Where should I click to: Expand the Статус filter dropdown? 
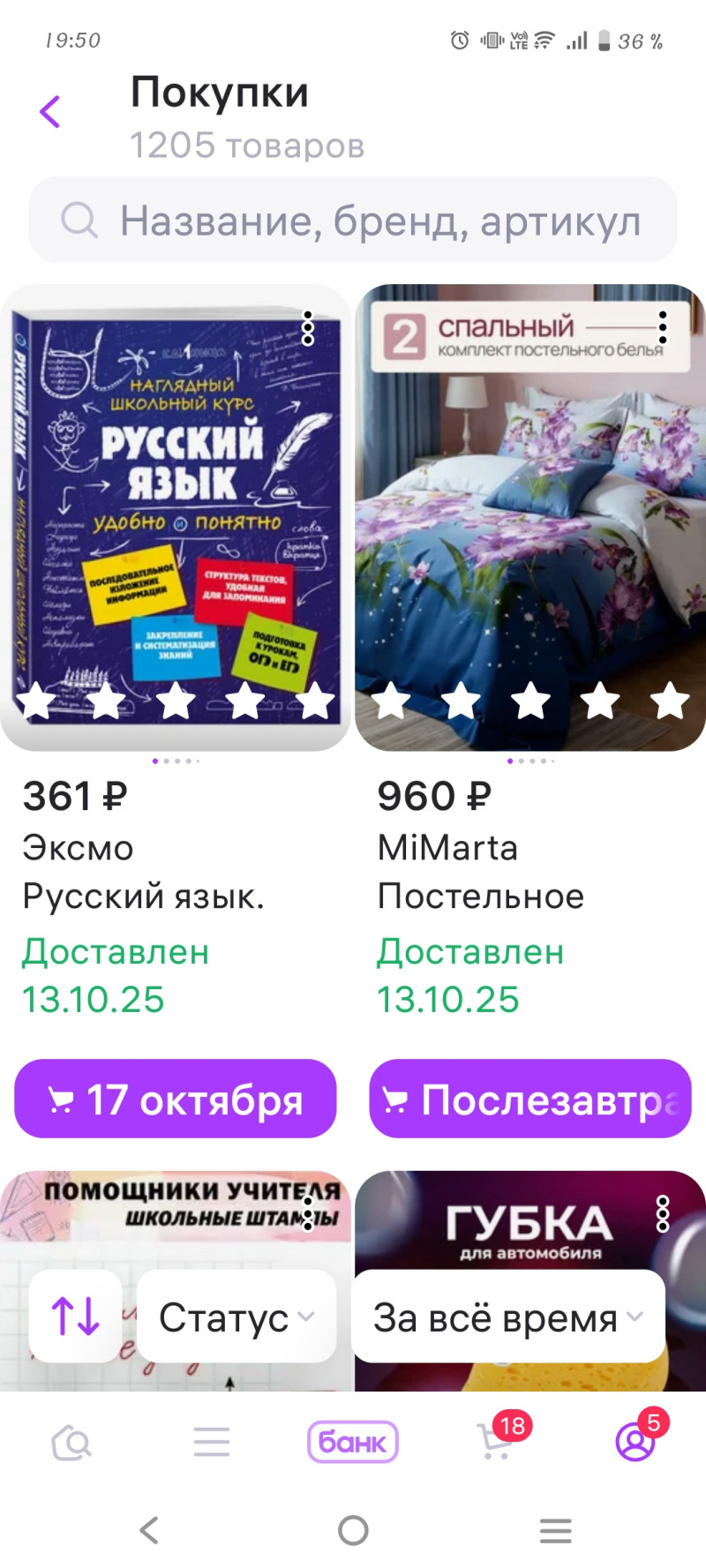tap(237, 1317)
